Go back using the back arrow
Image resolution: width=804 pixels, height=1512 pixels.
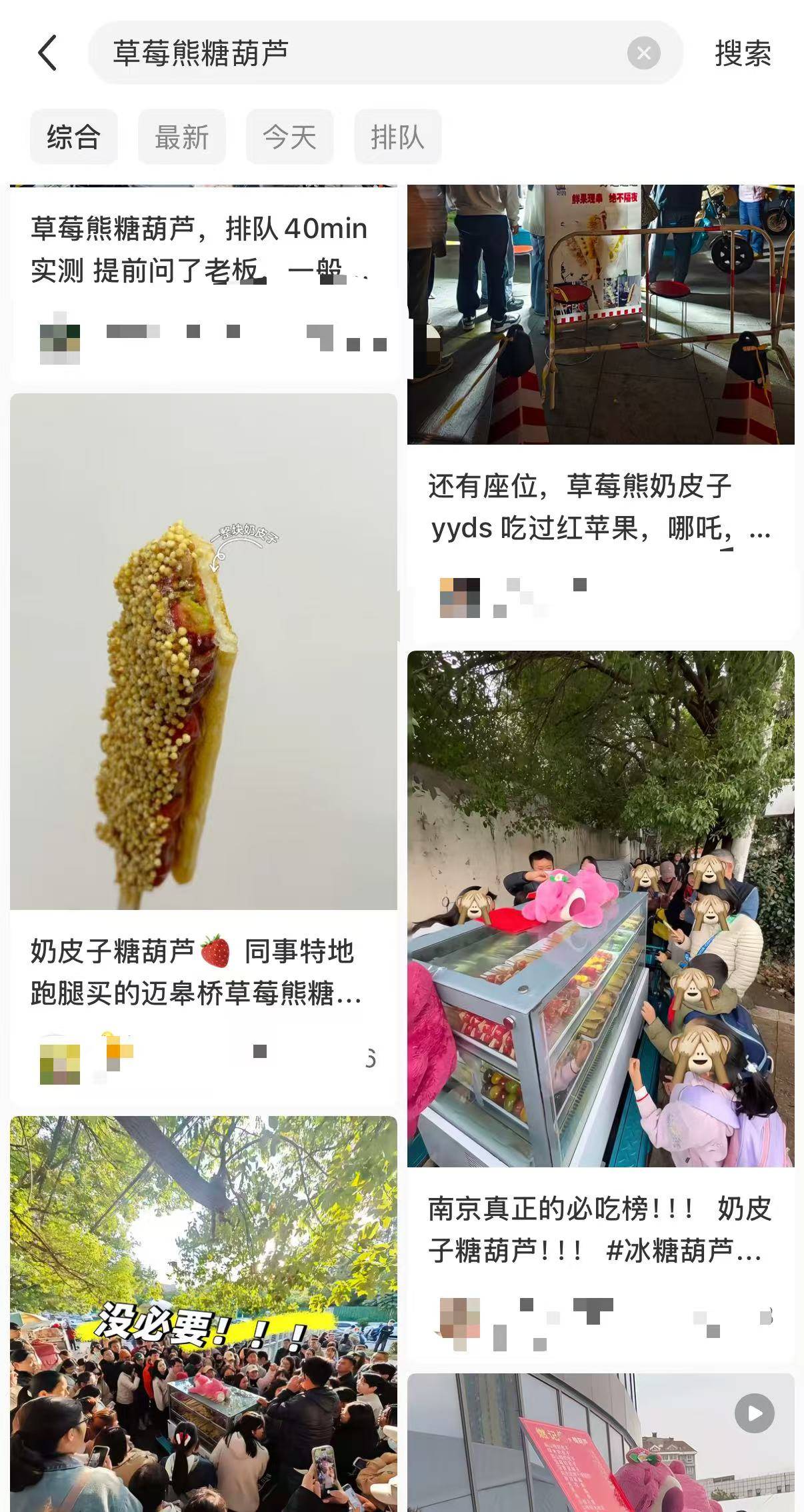pyautogui.click(x=47, y=53)
